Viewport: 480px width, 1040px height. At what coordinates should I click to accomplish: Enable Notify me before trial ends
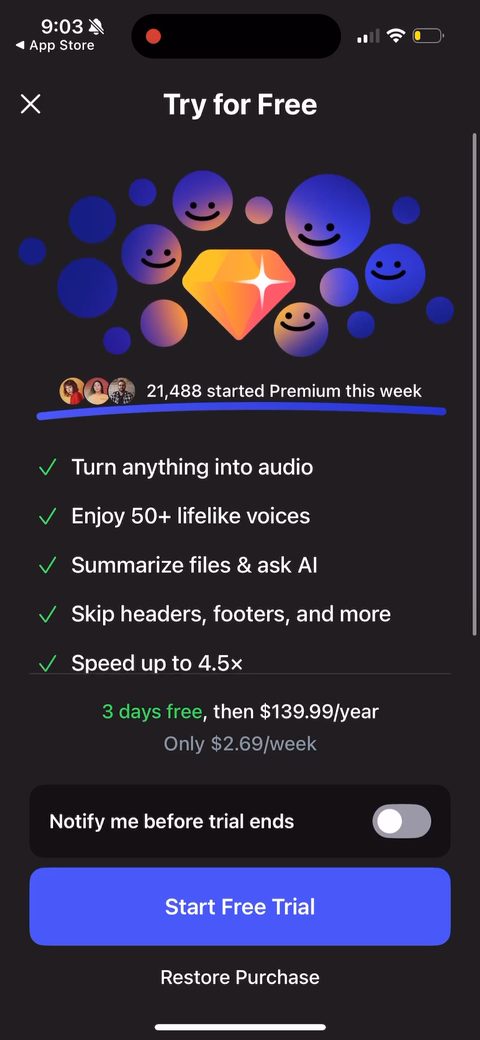pyautogui.click(x=401, y=821)
